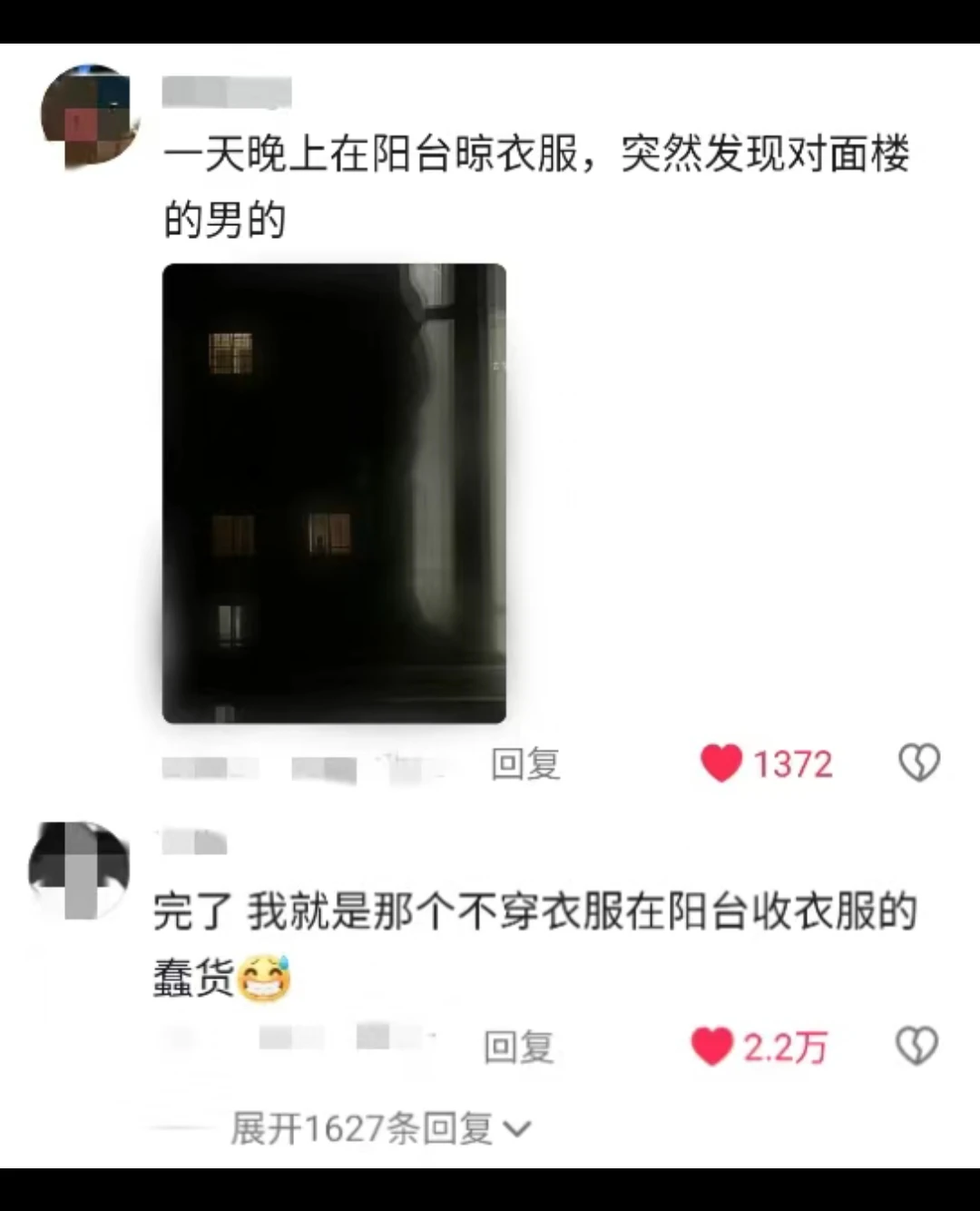Dislike the comment with 1372 likes
This screenshot has width=980, height=1211.
click(x=918, y=763)
